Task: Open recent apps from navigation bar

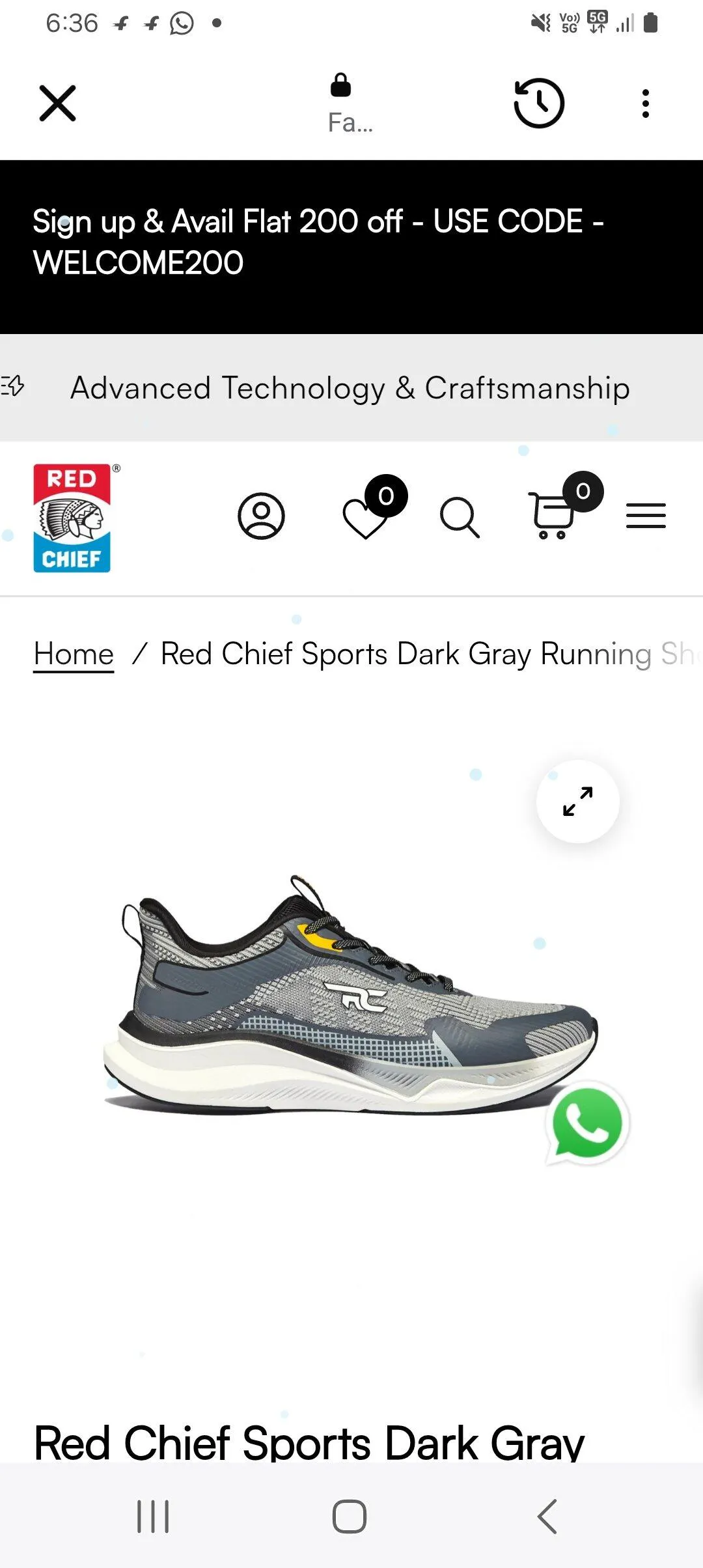Action: (x=153, y=1517)
